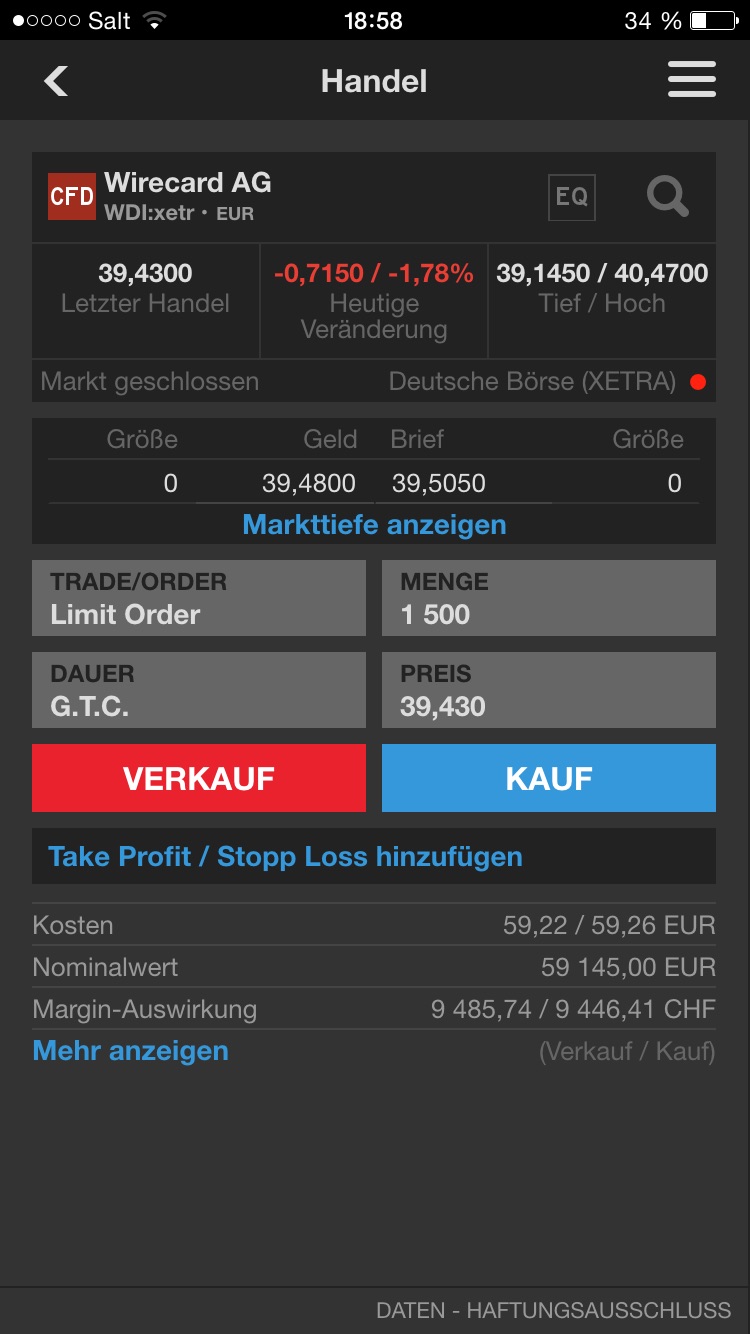Select the Wirecard AG WDI:xetr instrument header
The width and height of the screenshot is (750, 1334).
(x=190, y=196)
